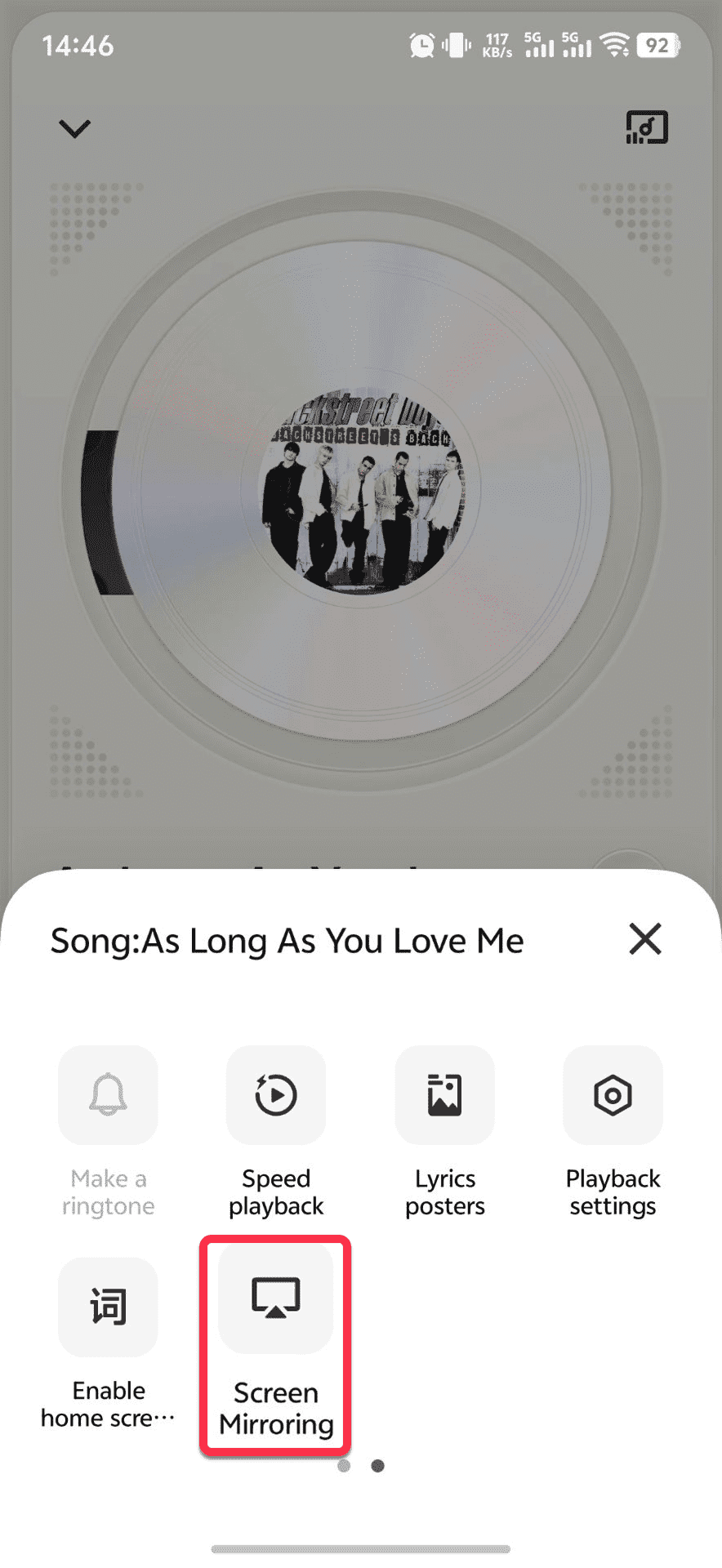Start Screen Mirroring
The height and width of the screenshot is (1568, 722).
click(276, 1298)
